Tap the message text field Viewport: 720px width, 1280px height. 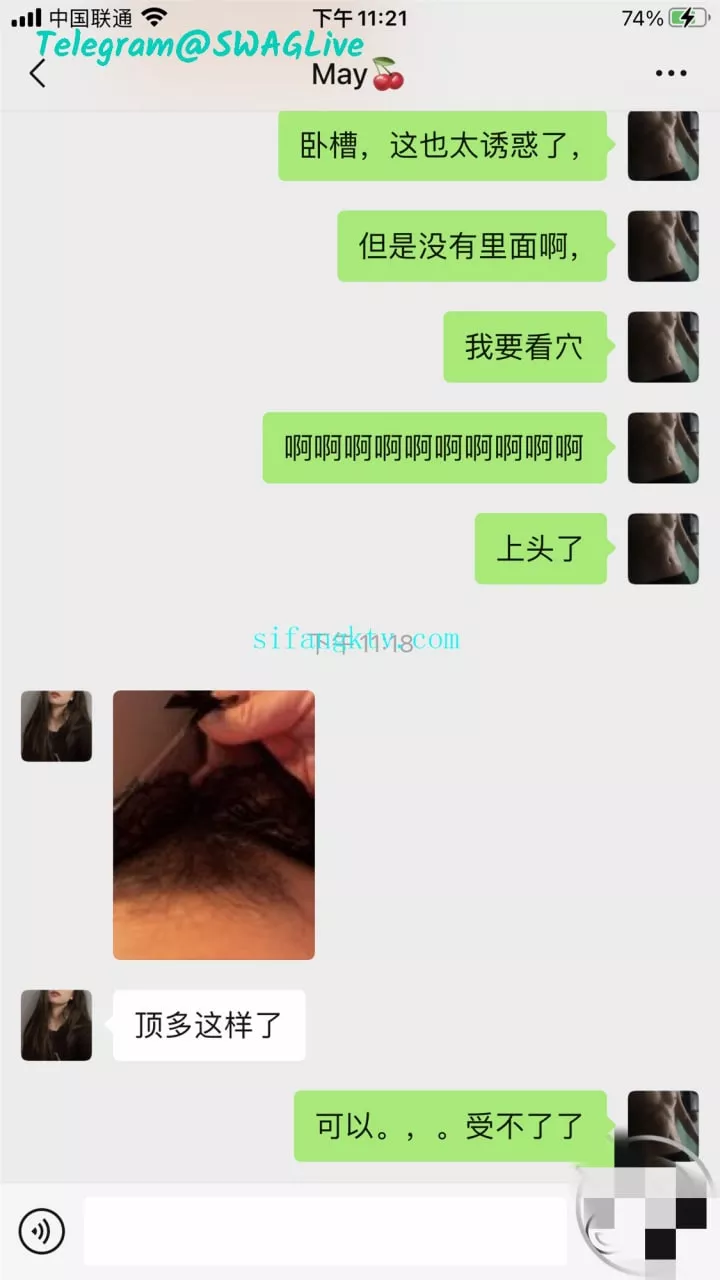pyautogui.click(x=325, y=1231)
